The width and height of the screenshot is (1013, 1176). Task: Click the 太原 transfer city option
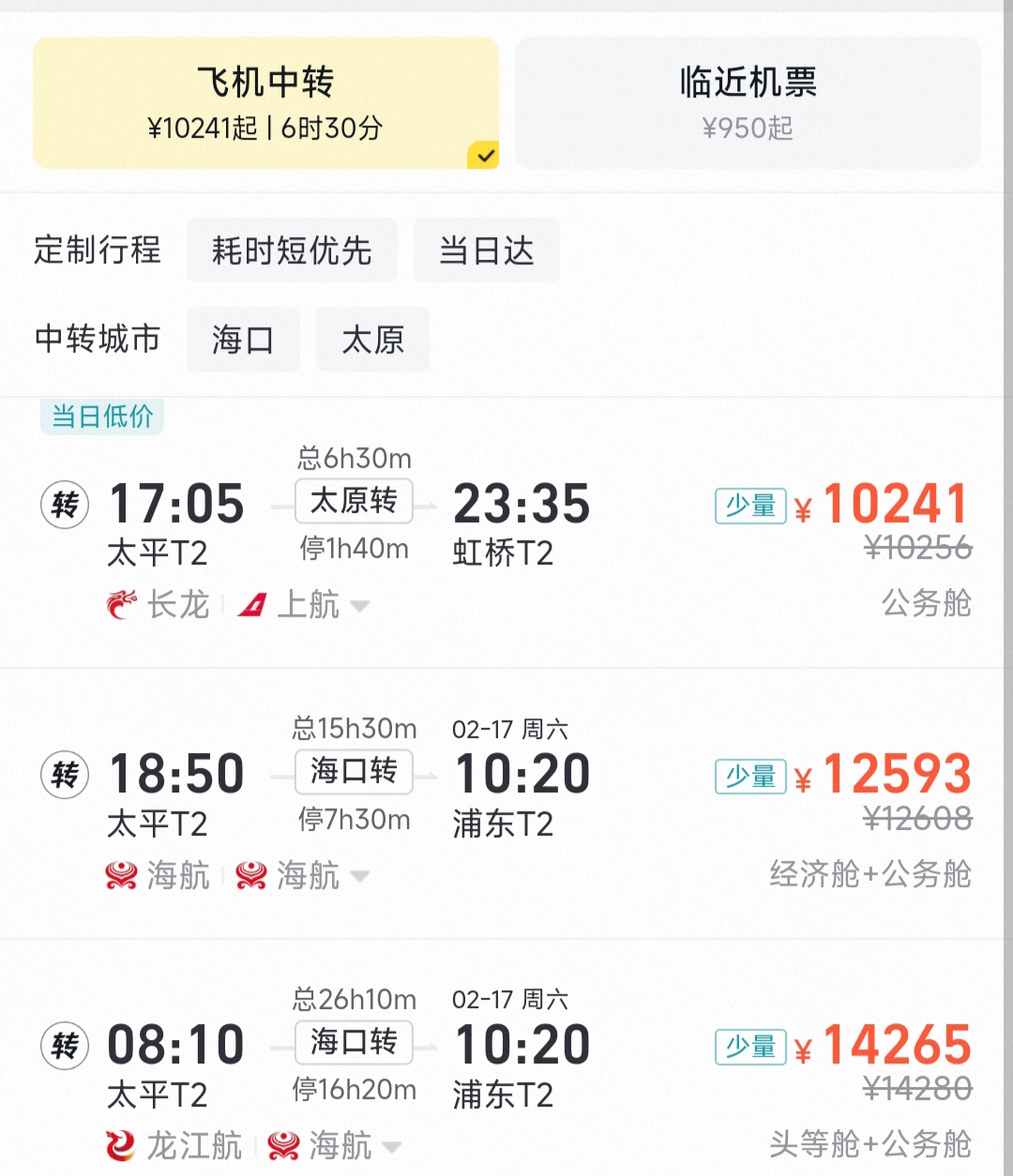coord(371,339)
